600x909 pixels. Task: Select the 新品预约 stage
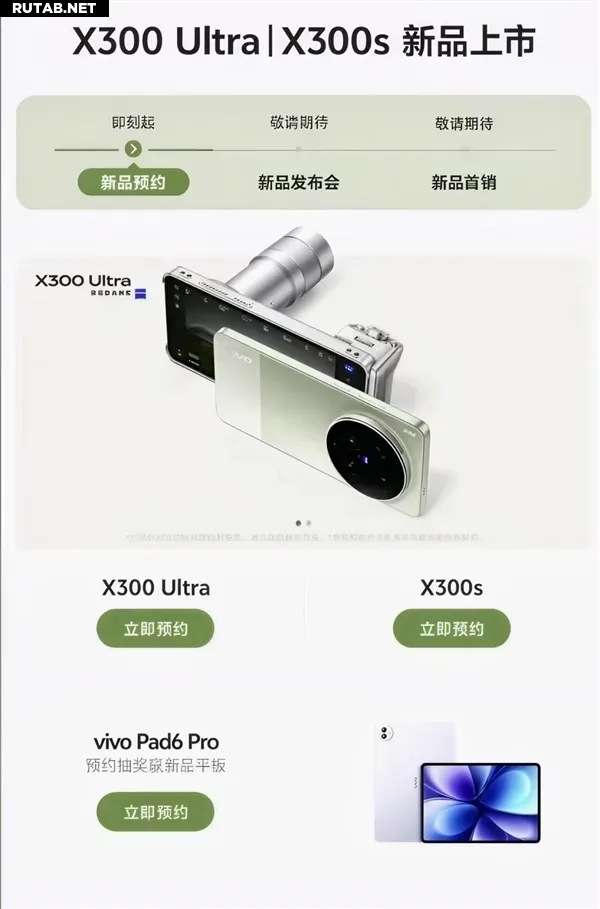pos(133,182)
